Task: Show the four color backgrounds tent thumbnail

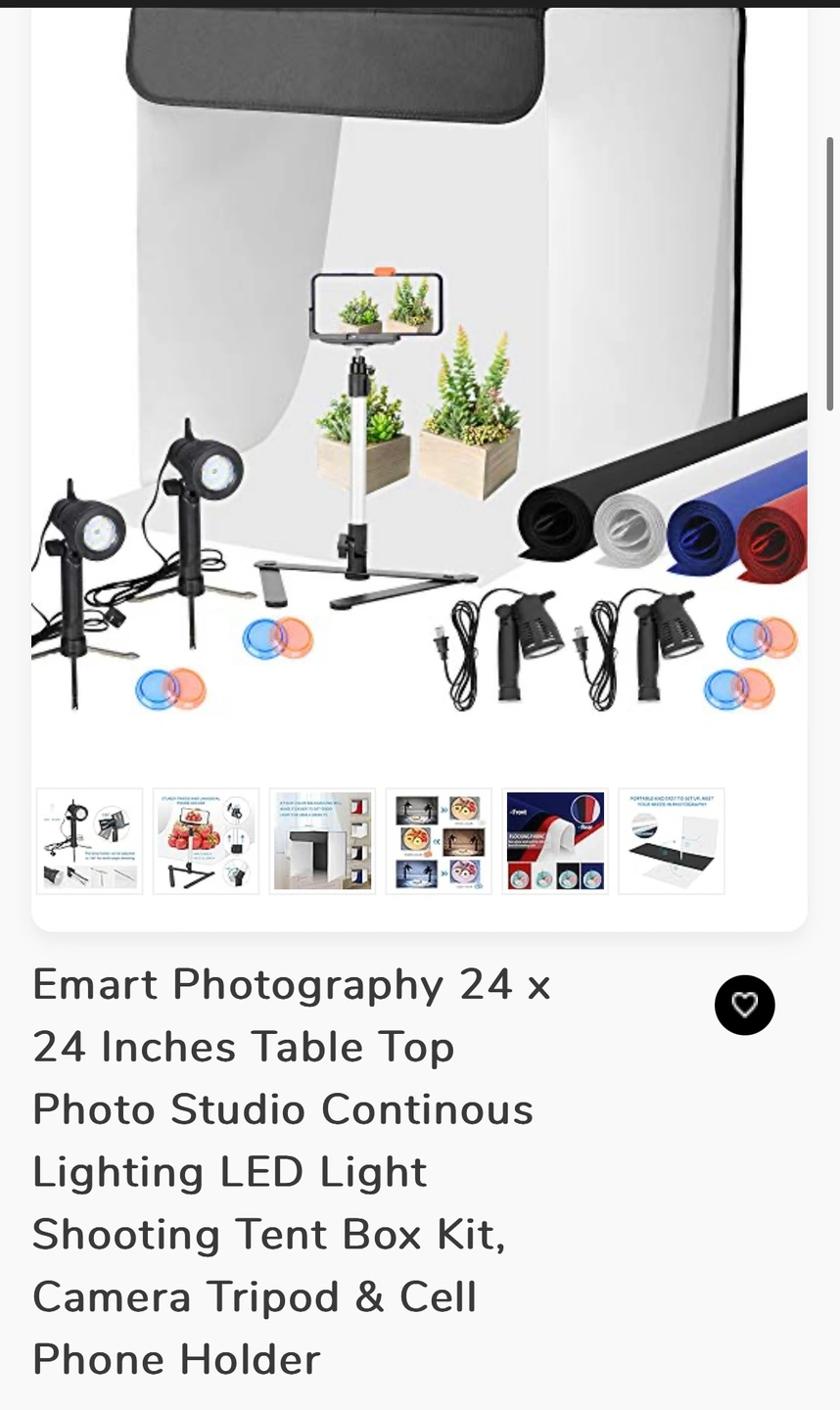Action: [322, 841]
